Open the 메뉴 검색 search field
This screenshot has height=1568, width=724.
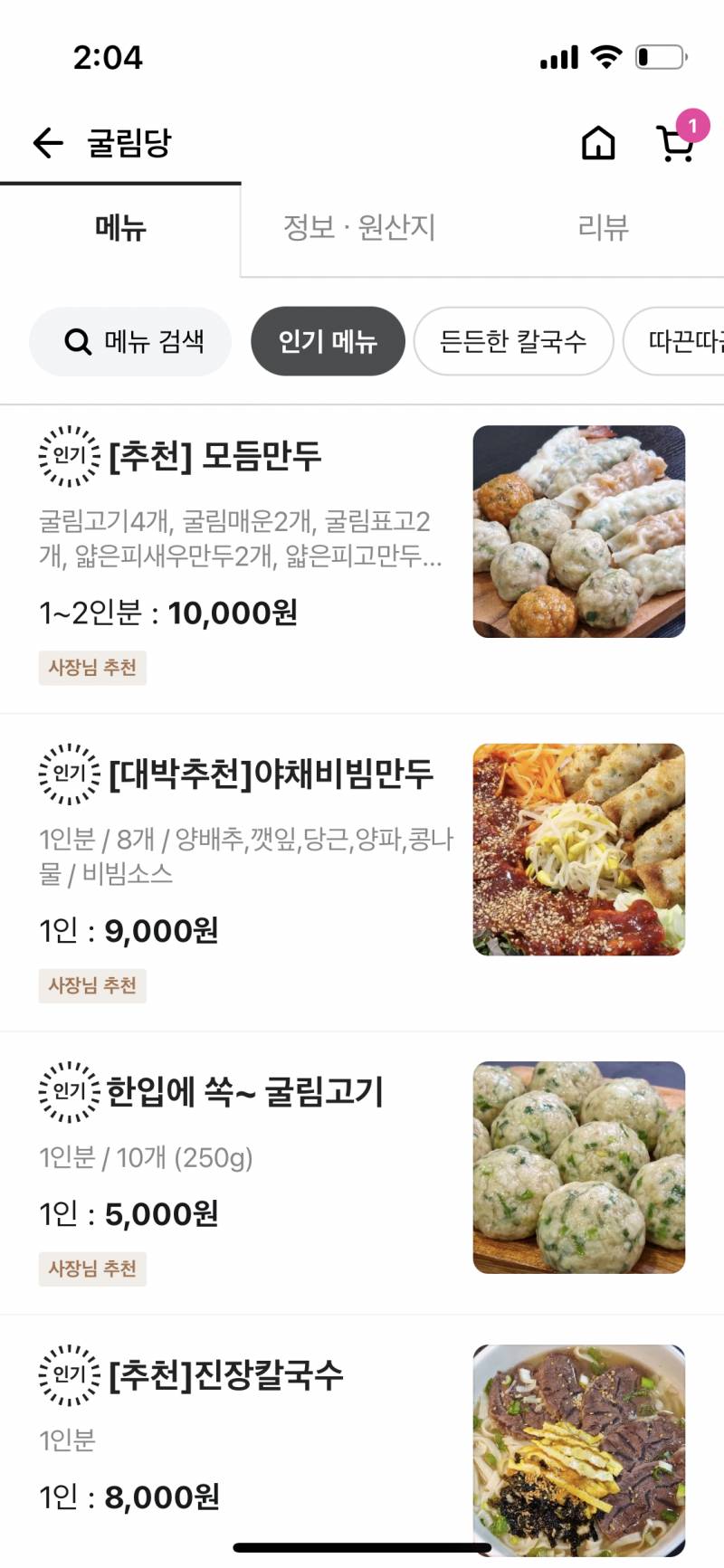pyautogui.click(x=129, y=341)
